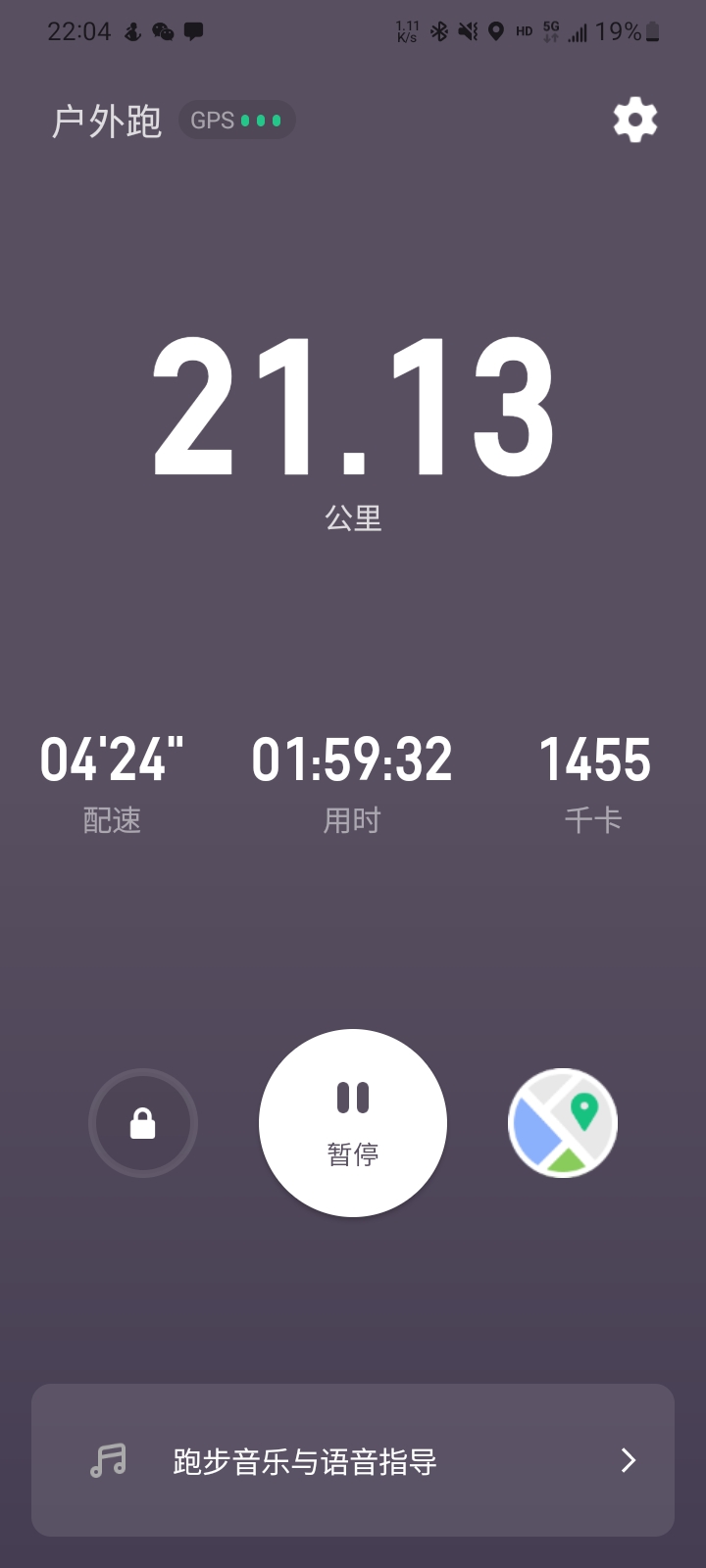Open the map view
This screenshot has width=706, height=1568.
(563, 1123)
